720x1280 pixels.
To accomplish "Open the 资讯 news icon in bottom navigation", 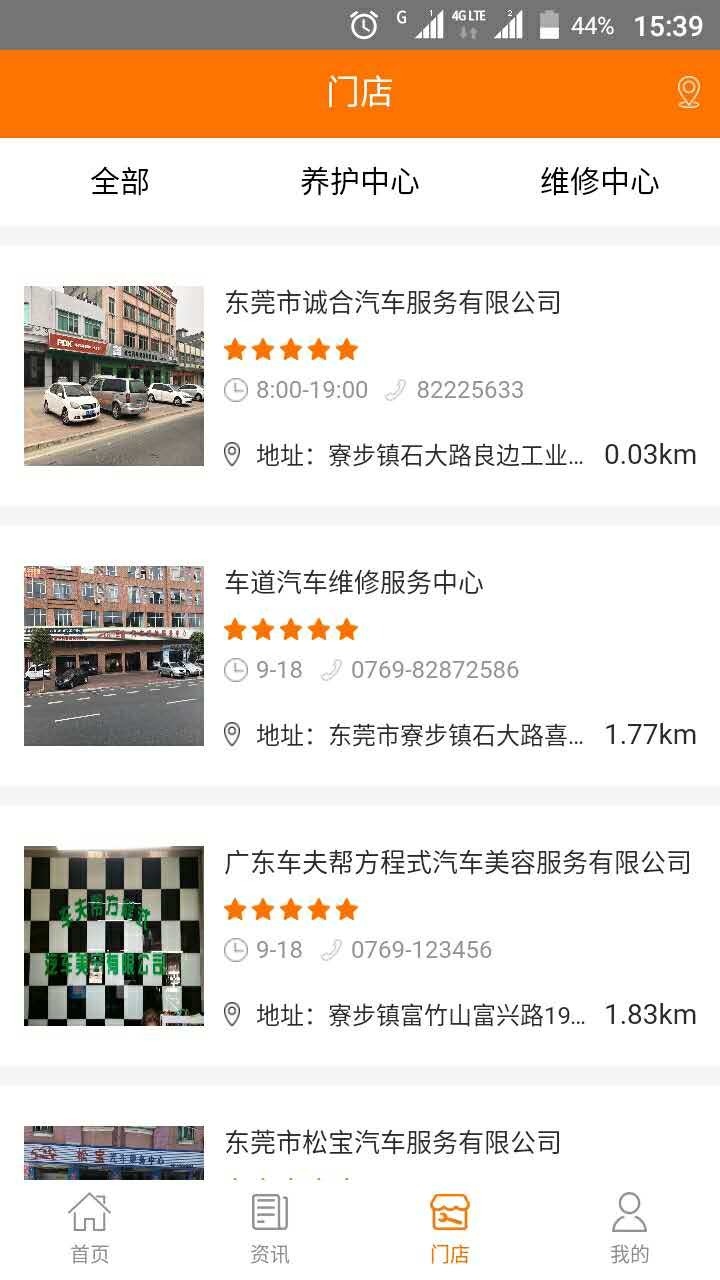I will coord(270,1222).
